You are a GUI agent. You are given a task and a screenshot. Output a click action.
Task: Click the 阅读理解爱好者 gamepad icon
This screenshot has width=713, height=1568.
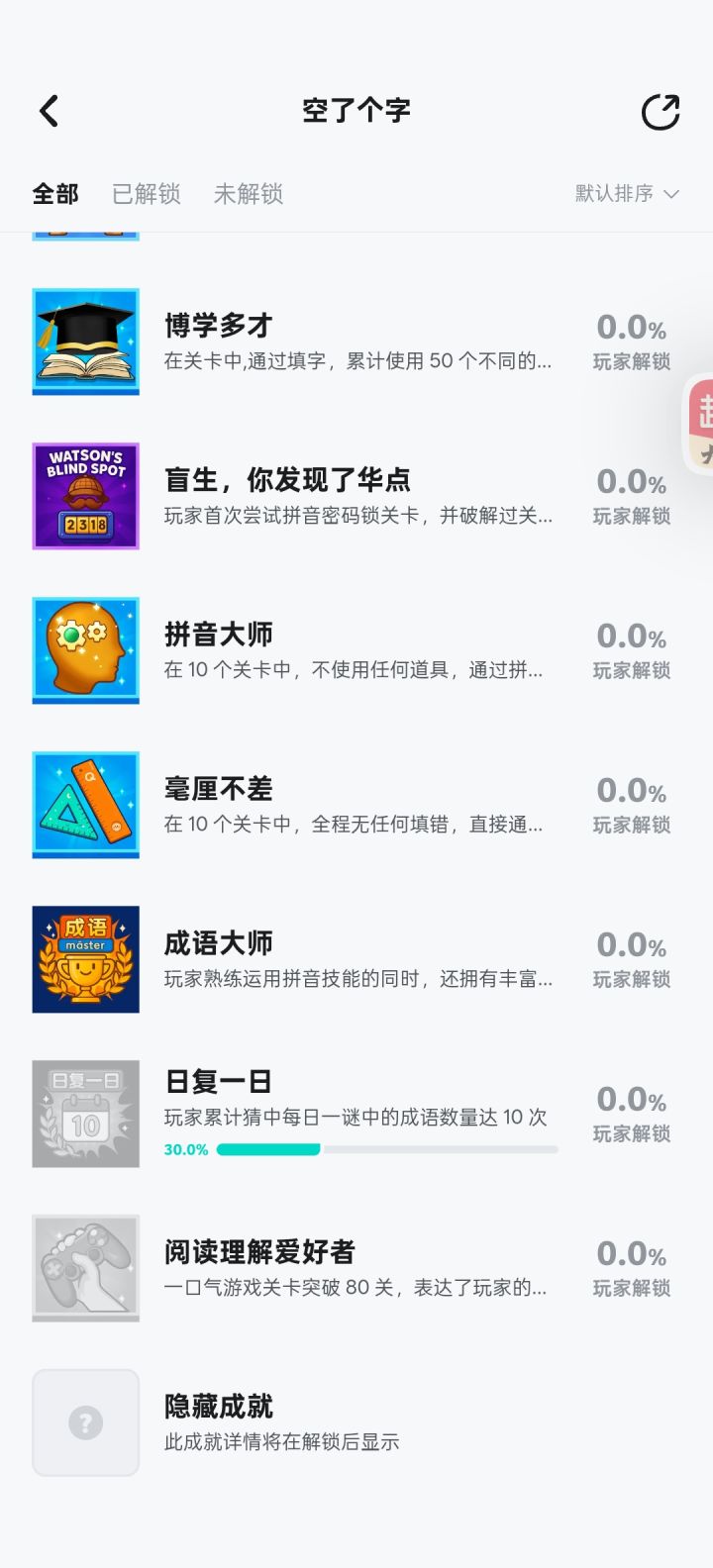[x=85, y=1267]
